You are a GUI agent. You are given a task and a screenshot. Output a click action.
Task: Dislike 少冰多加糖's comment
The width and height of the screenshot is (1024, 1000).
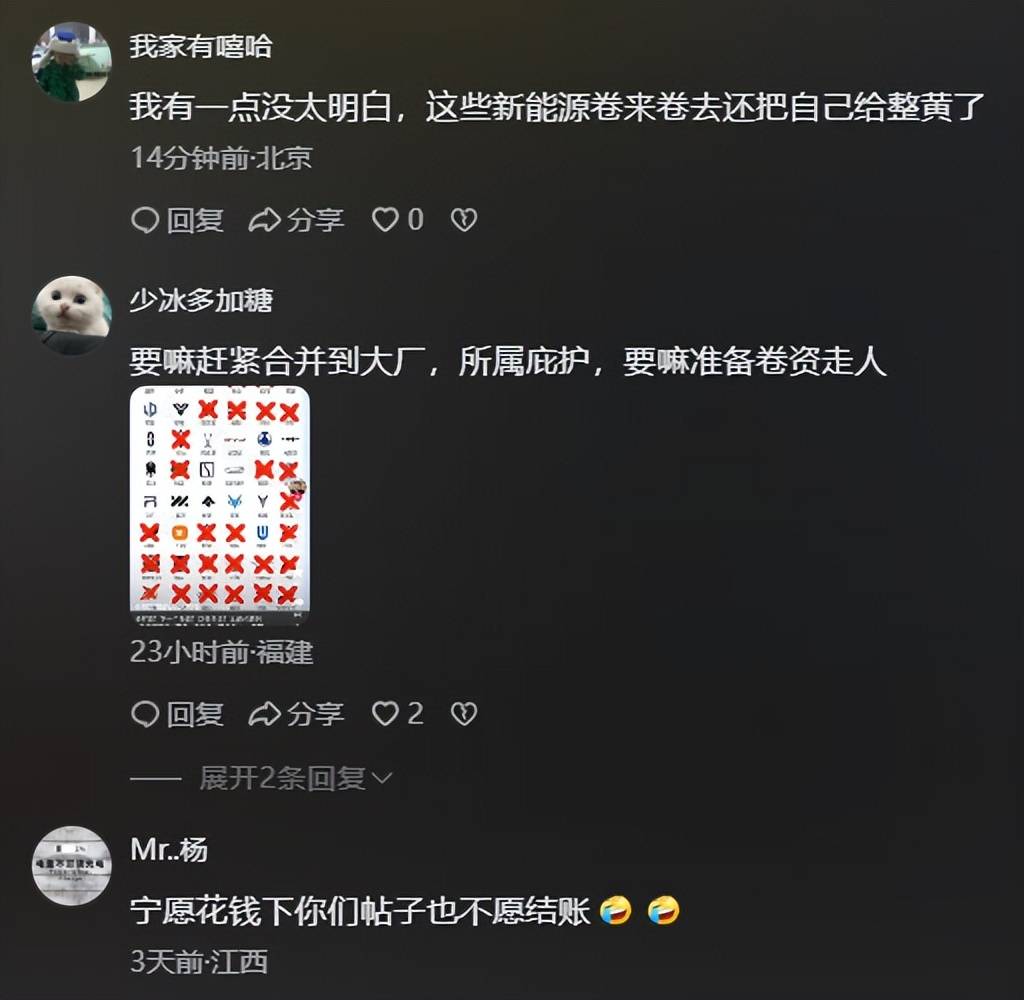click(x=463, y=714)
